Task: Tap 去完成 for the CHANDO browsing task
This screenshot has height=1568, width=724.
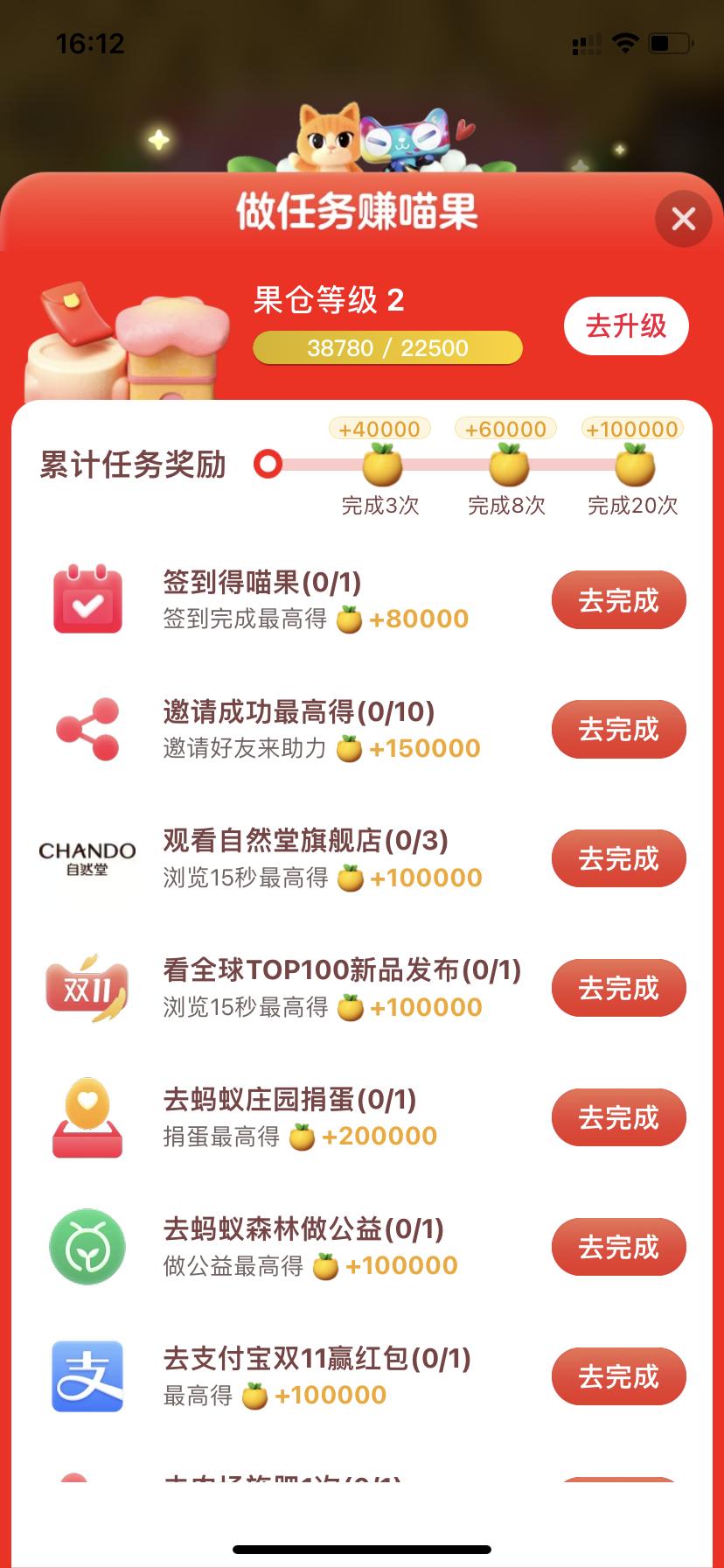Action: 618,858
